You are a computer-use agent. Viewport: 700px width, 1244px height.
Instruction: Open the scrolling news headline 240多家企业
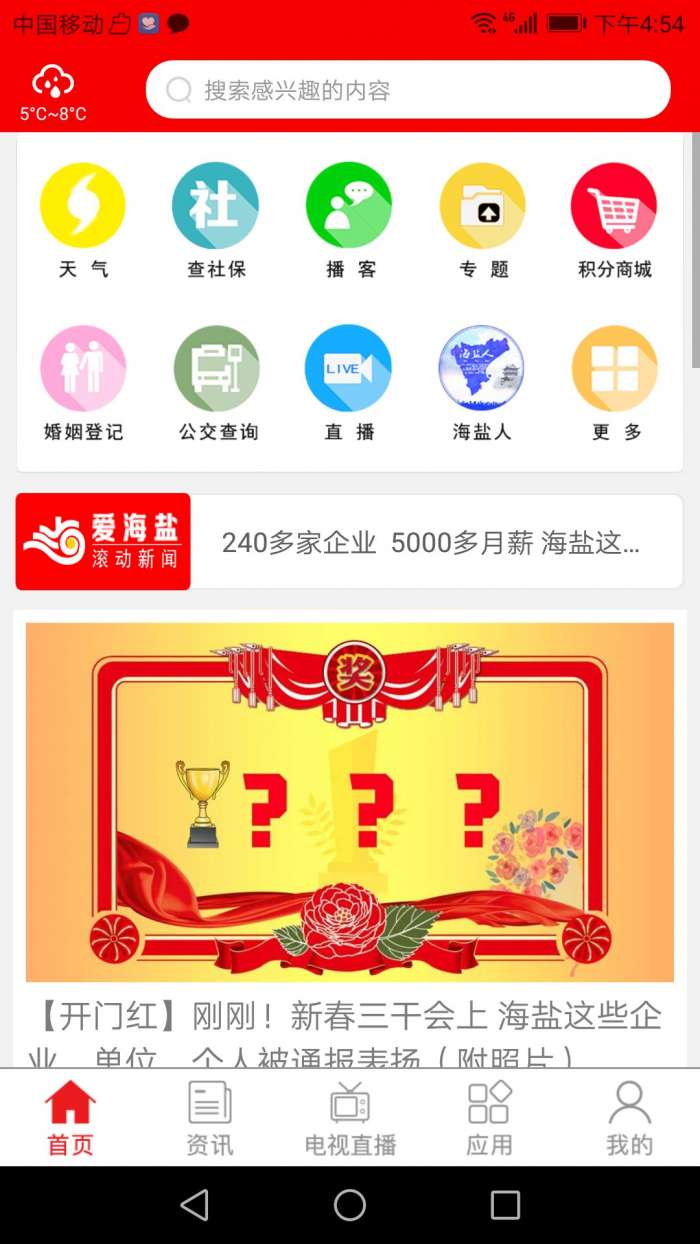tap(430, 543)
